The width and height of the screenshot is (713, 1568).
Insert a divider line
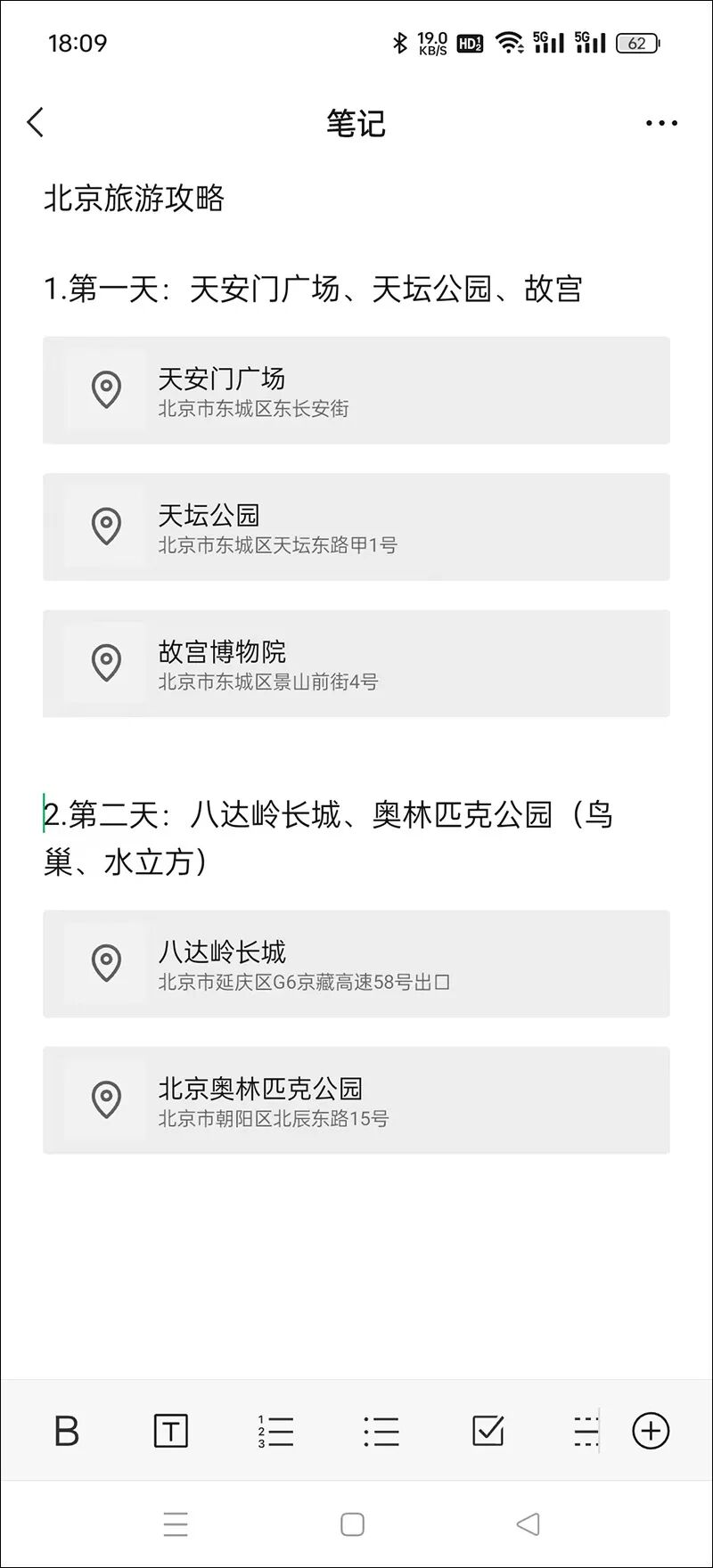(585, 1432)
